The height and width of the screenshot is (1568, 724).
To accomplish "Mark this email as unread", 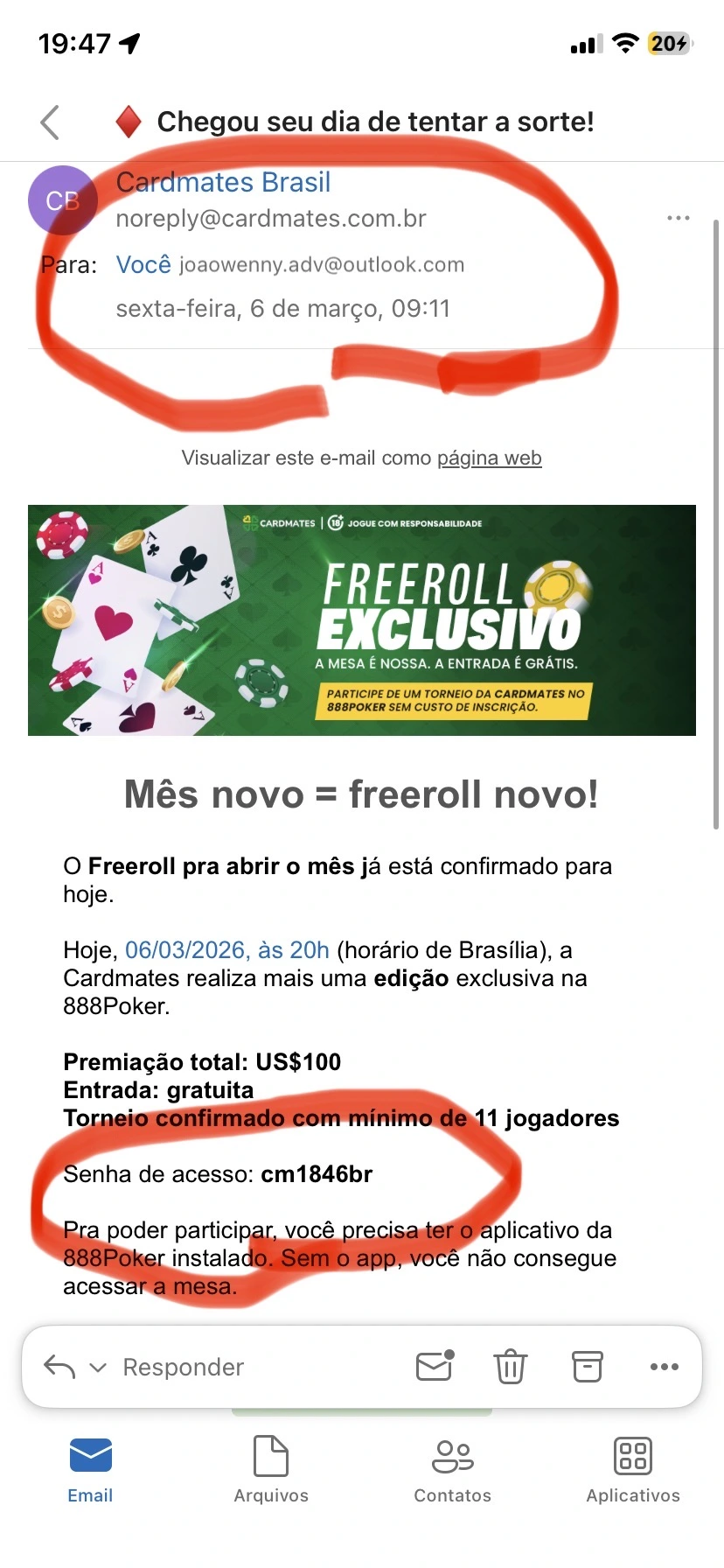I will [x=435, y=1366].
